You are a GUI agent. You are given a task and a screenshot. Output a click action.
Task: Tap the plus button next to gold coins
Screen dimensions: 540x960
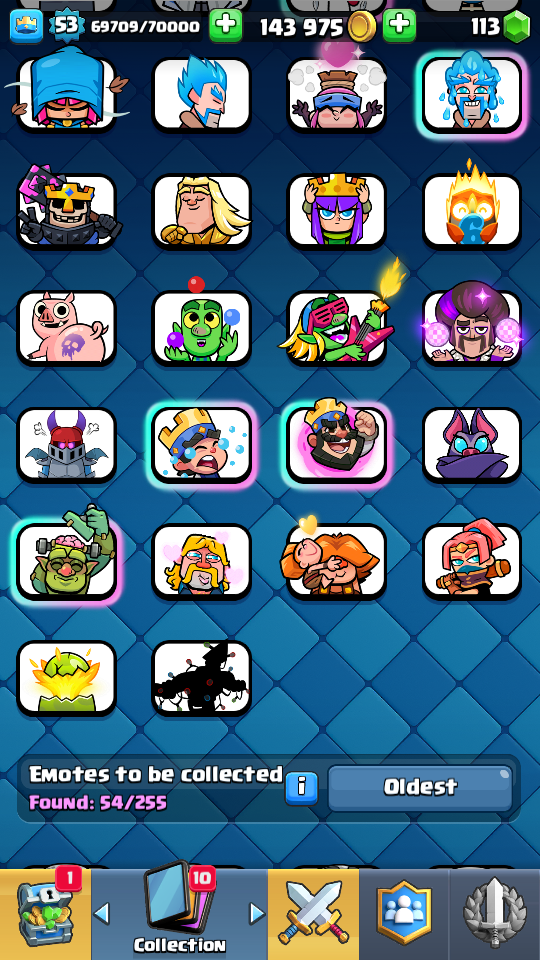point(399,26)
